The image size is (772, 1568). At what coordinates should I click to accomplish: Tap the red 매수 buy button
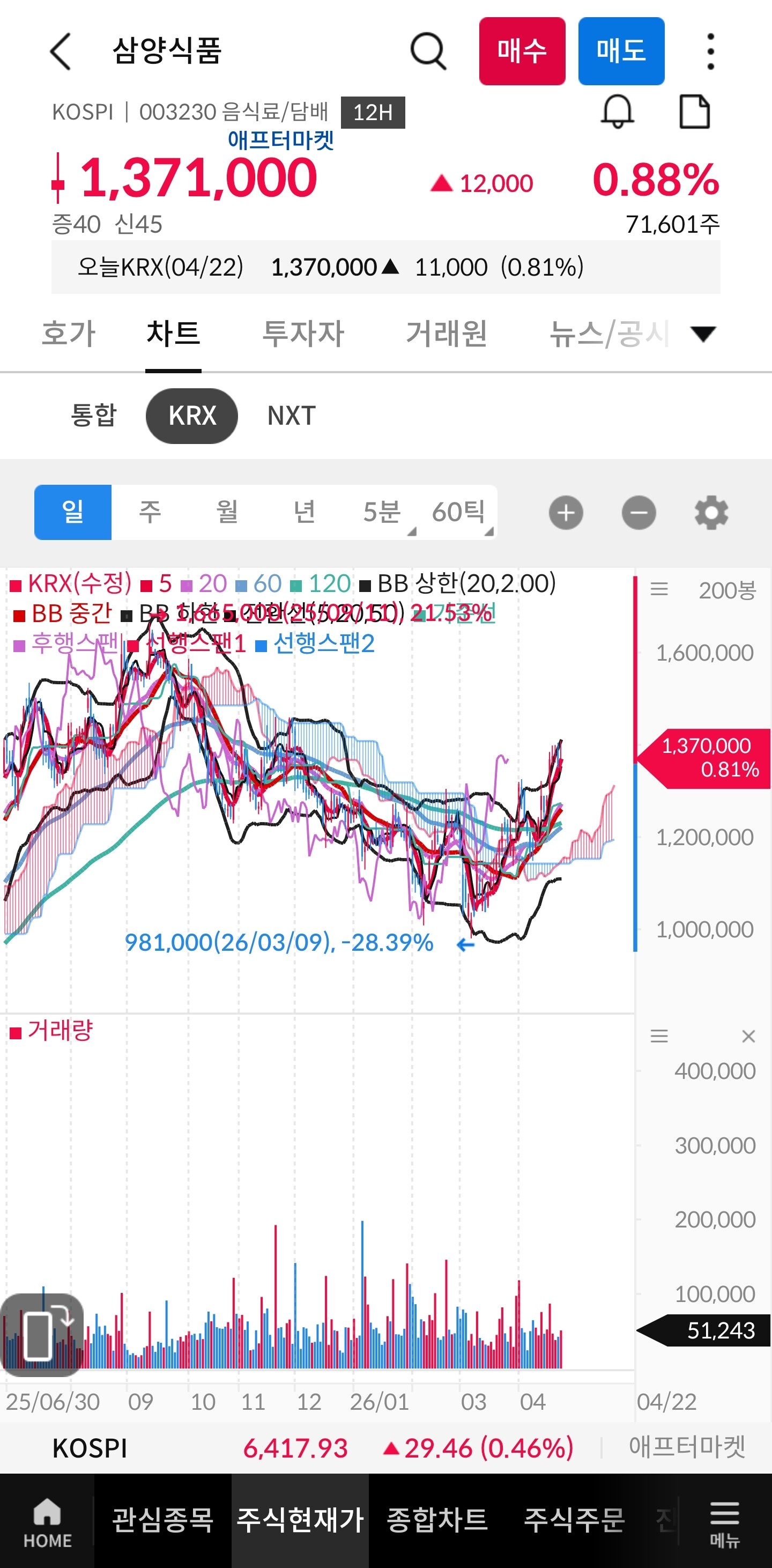click(x=522, y=51)
